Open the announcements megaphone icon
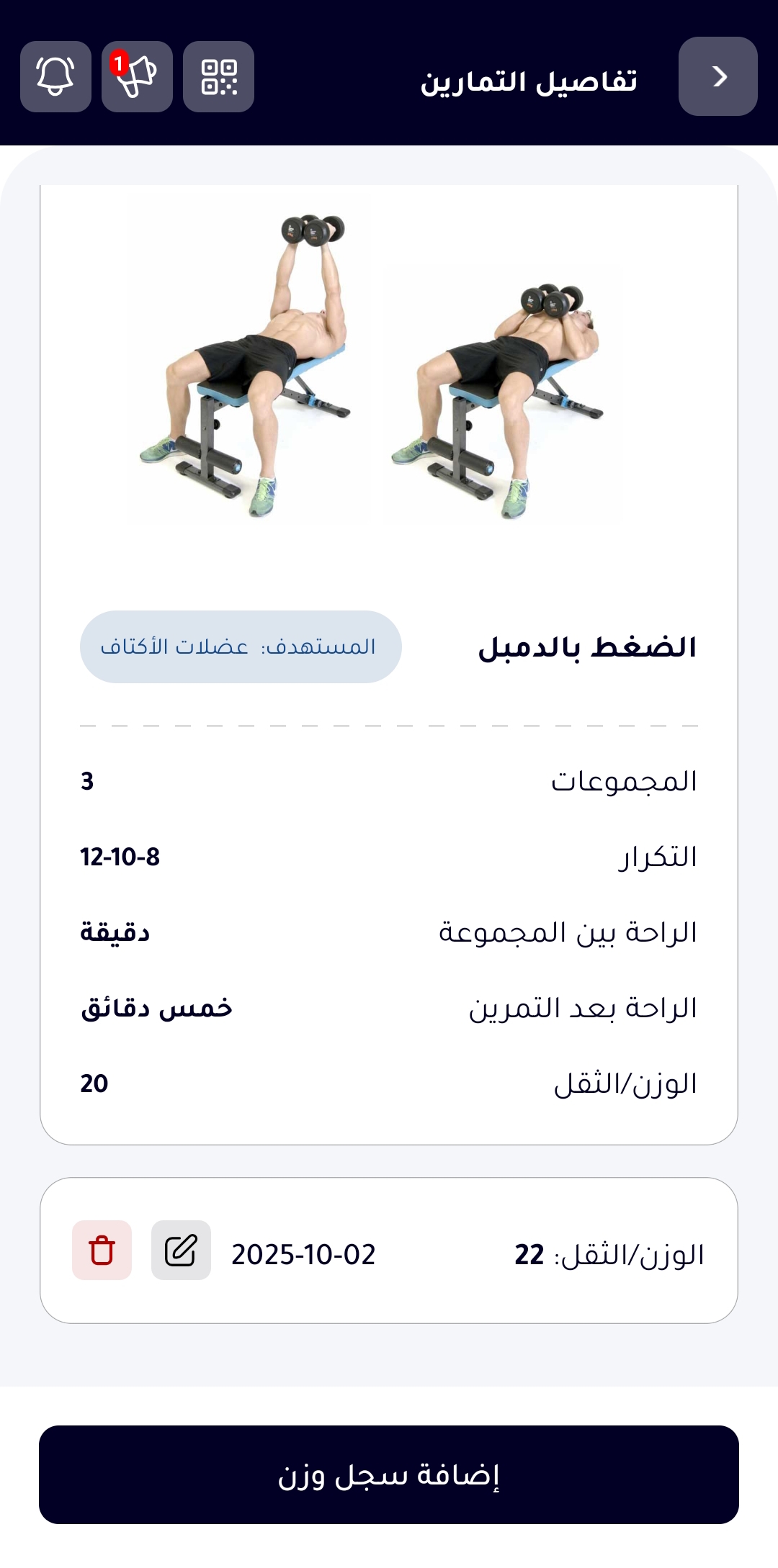 click(137, 76)
